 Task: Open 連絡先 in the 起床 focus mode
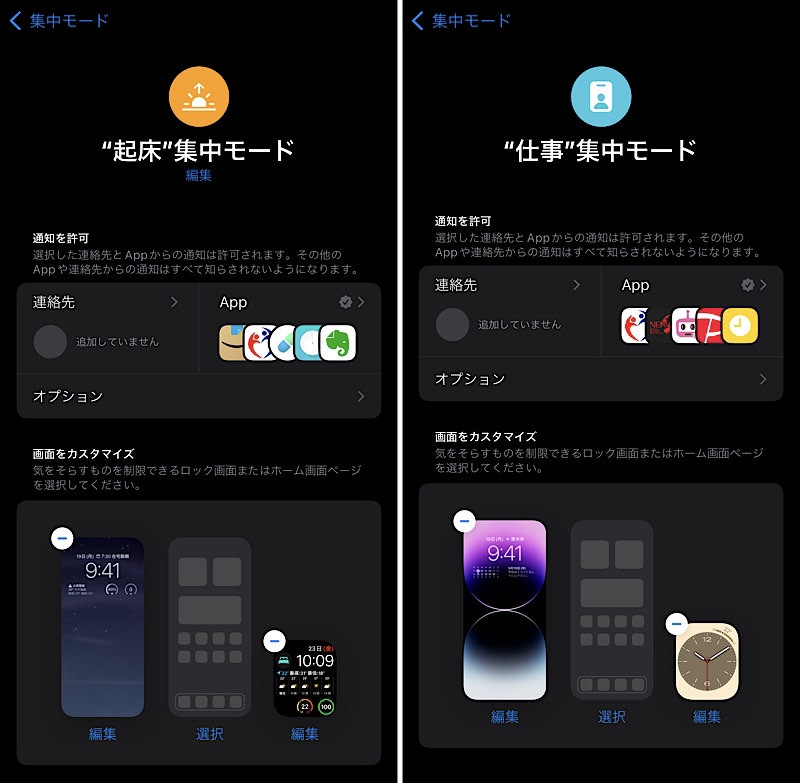click(107, 302)
